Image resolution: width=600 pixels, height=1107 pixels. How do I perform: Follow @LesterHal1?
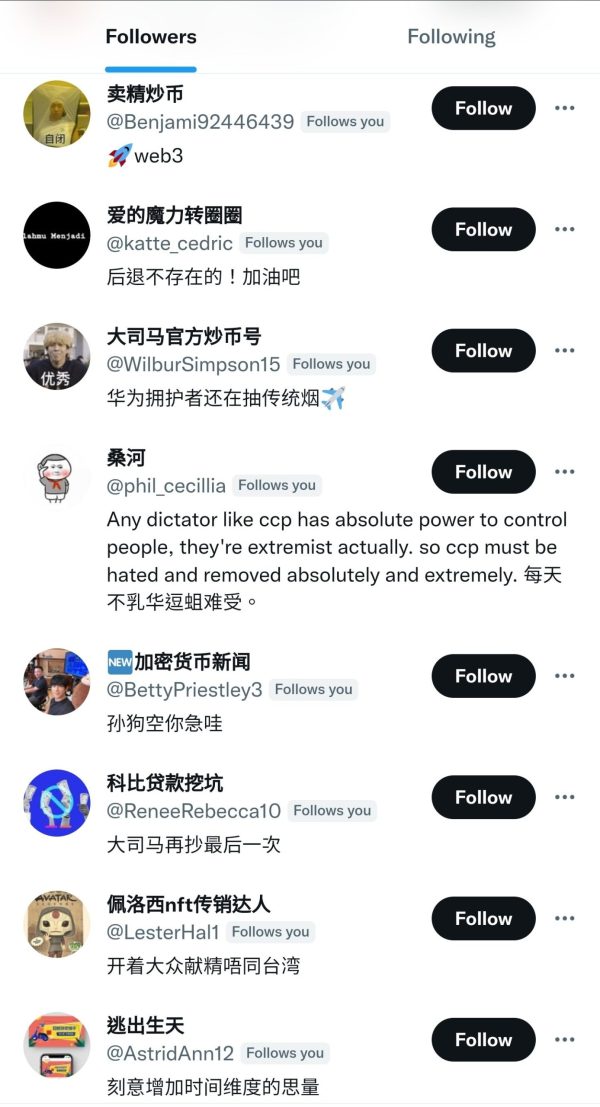483,918
